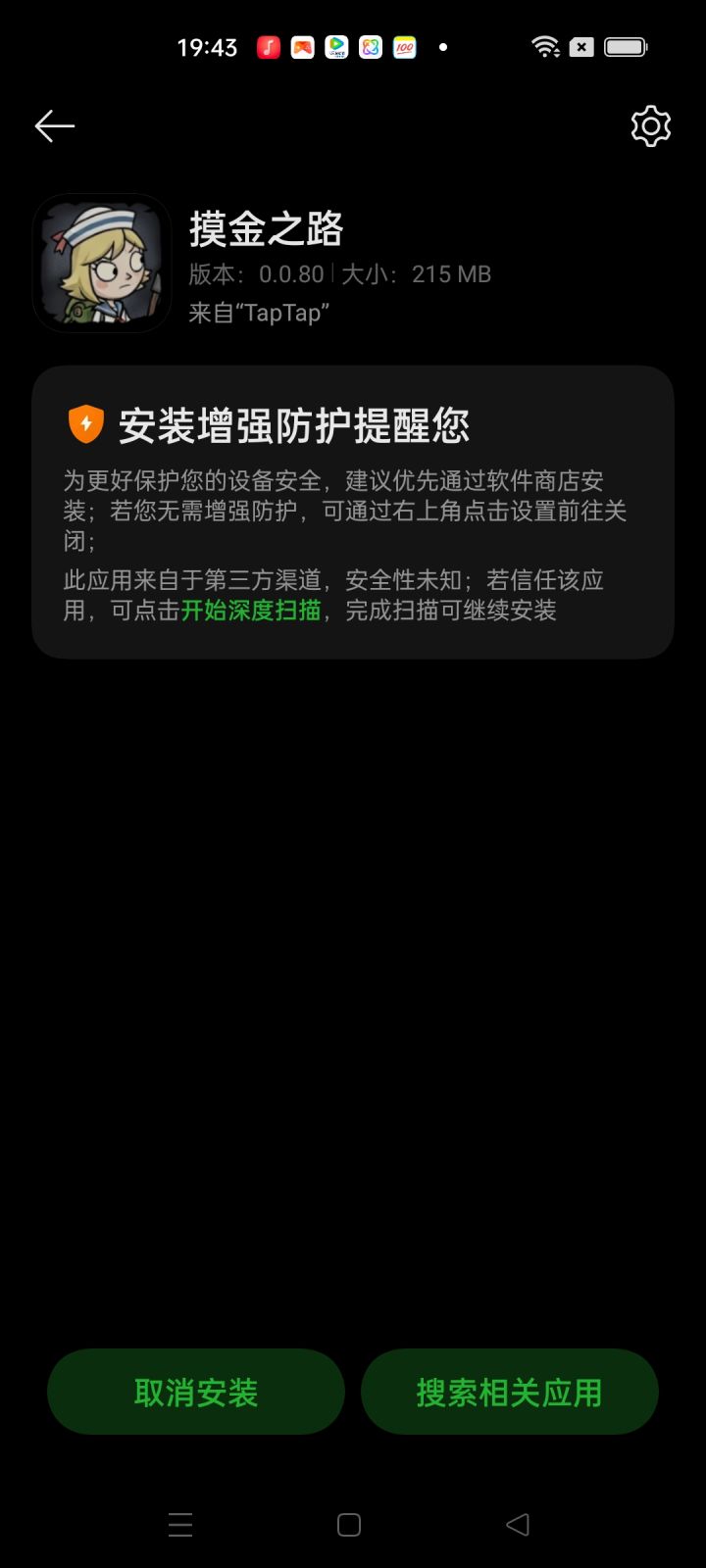
Task: Tap the video player notification icon
Action: tap(334, 47)
